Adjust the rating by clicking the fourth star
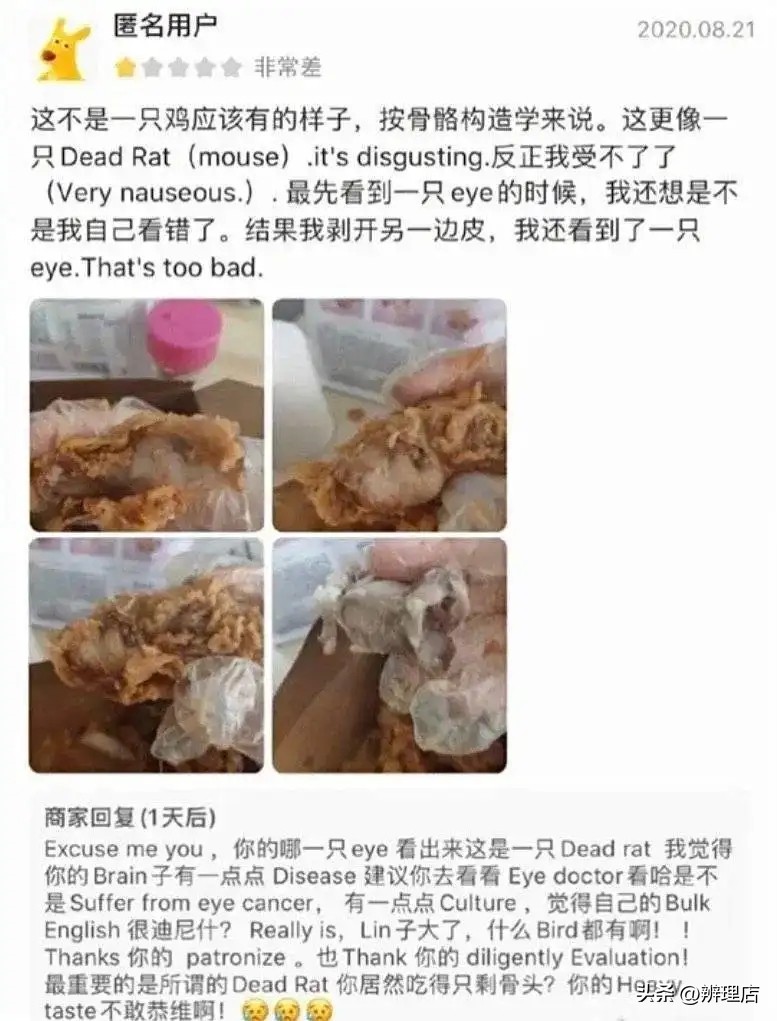This screenshot has height=1021, width=777. pos(203,68)
